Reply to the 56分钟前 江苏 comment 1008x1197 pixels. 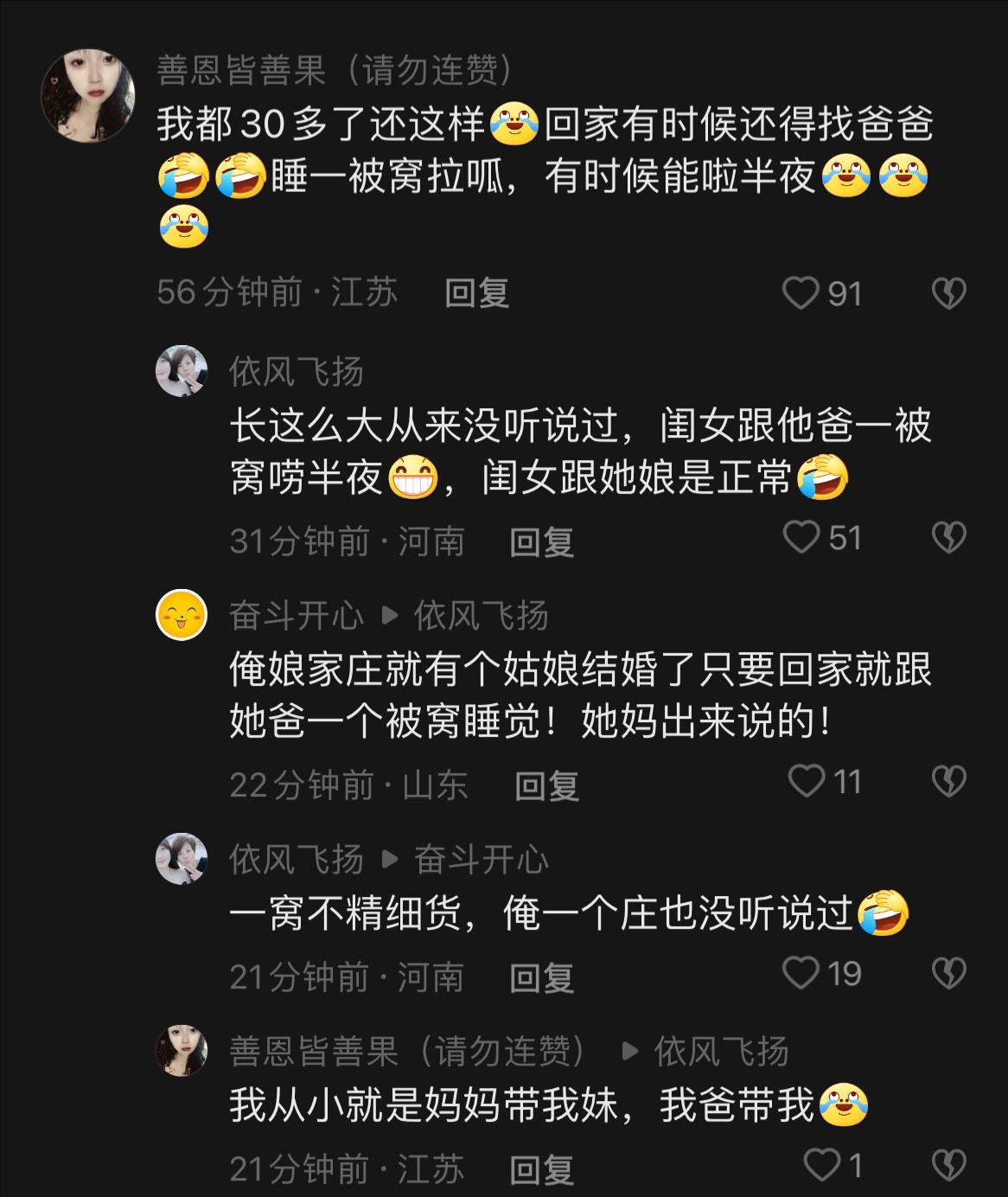[x=476, y=293]
